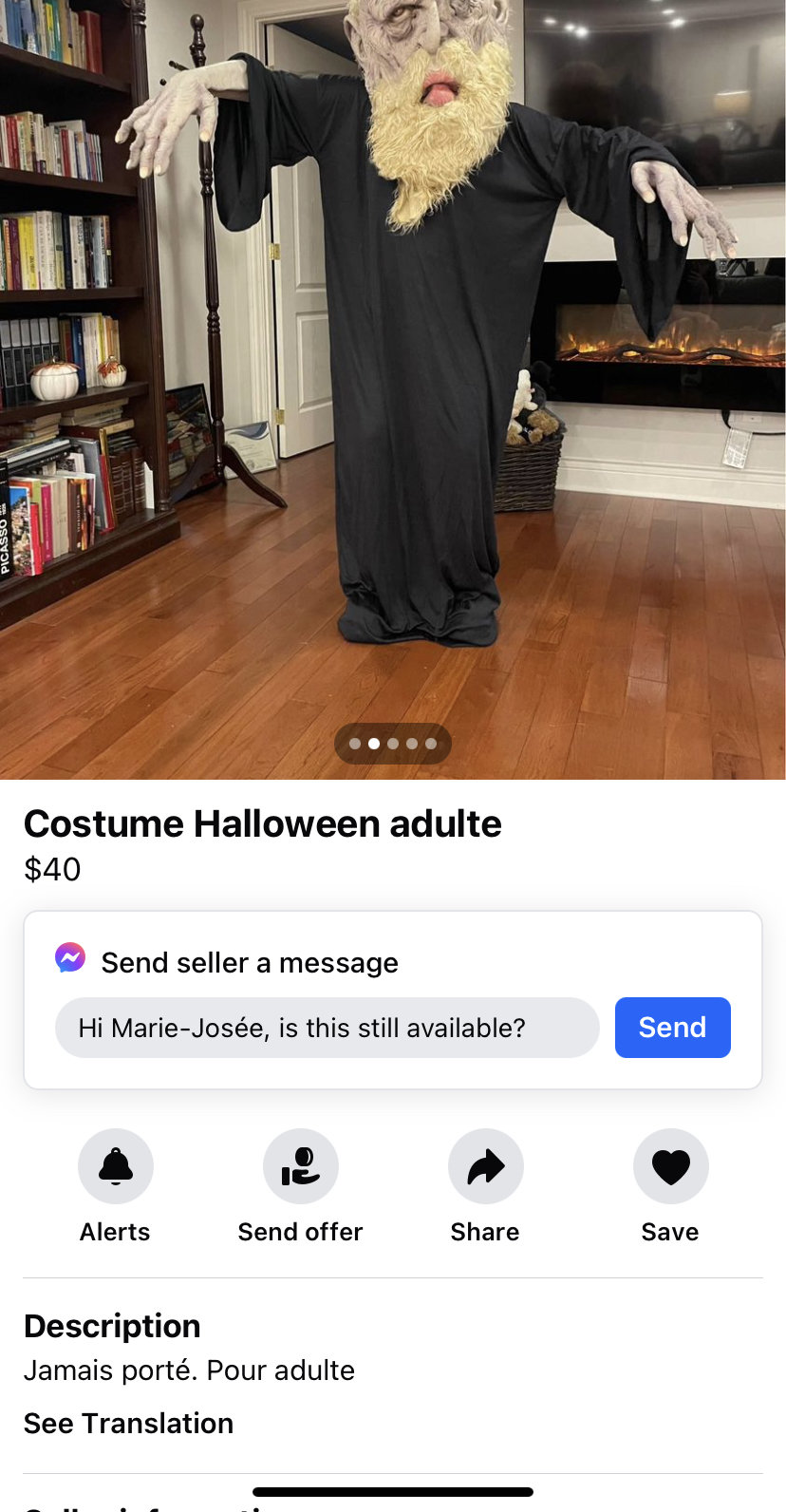Tap the photo page indicator dots
Image resolution: width=786 pixels, height=1512 pixels.
(x=393, y=744)
